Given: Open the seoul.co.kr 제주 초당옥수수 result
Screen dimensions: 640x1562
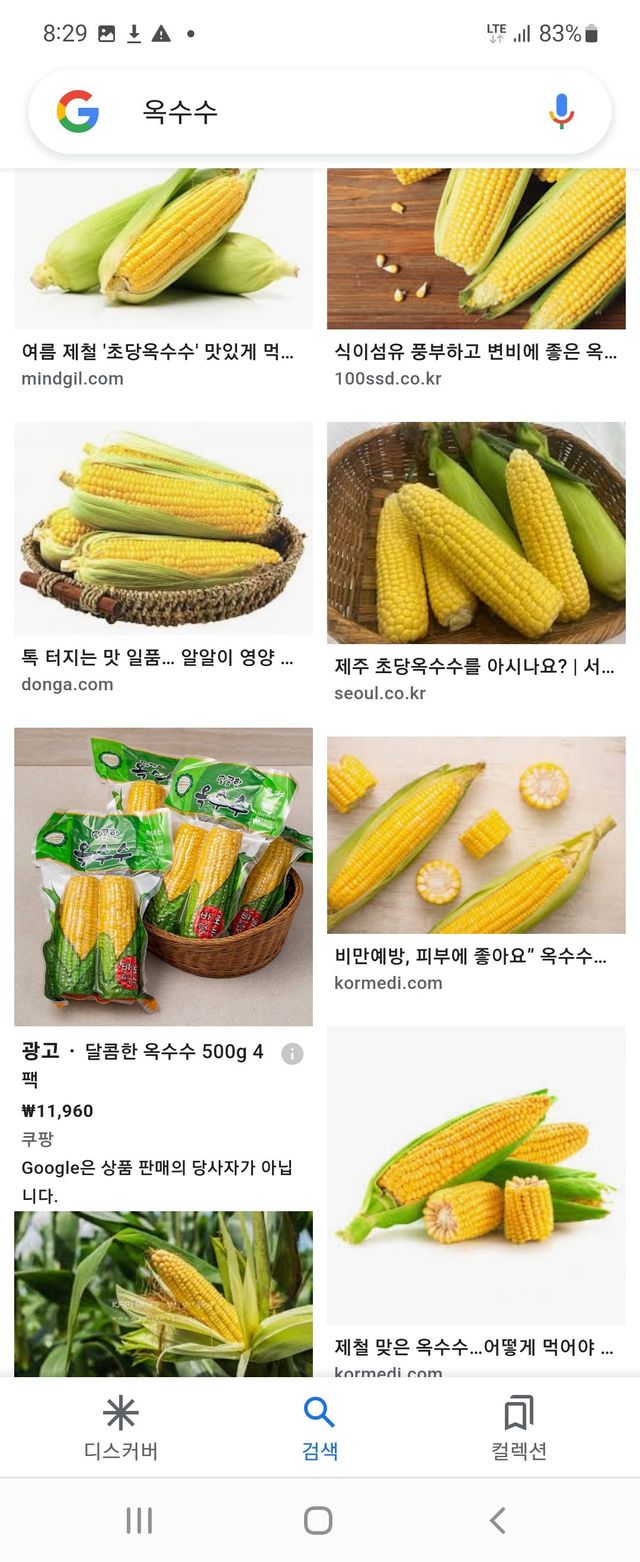Looking at the screenshot, I should [x=476, y=533].
